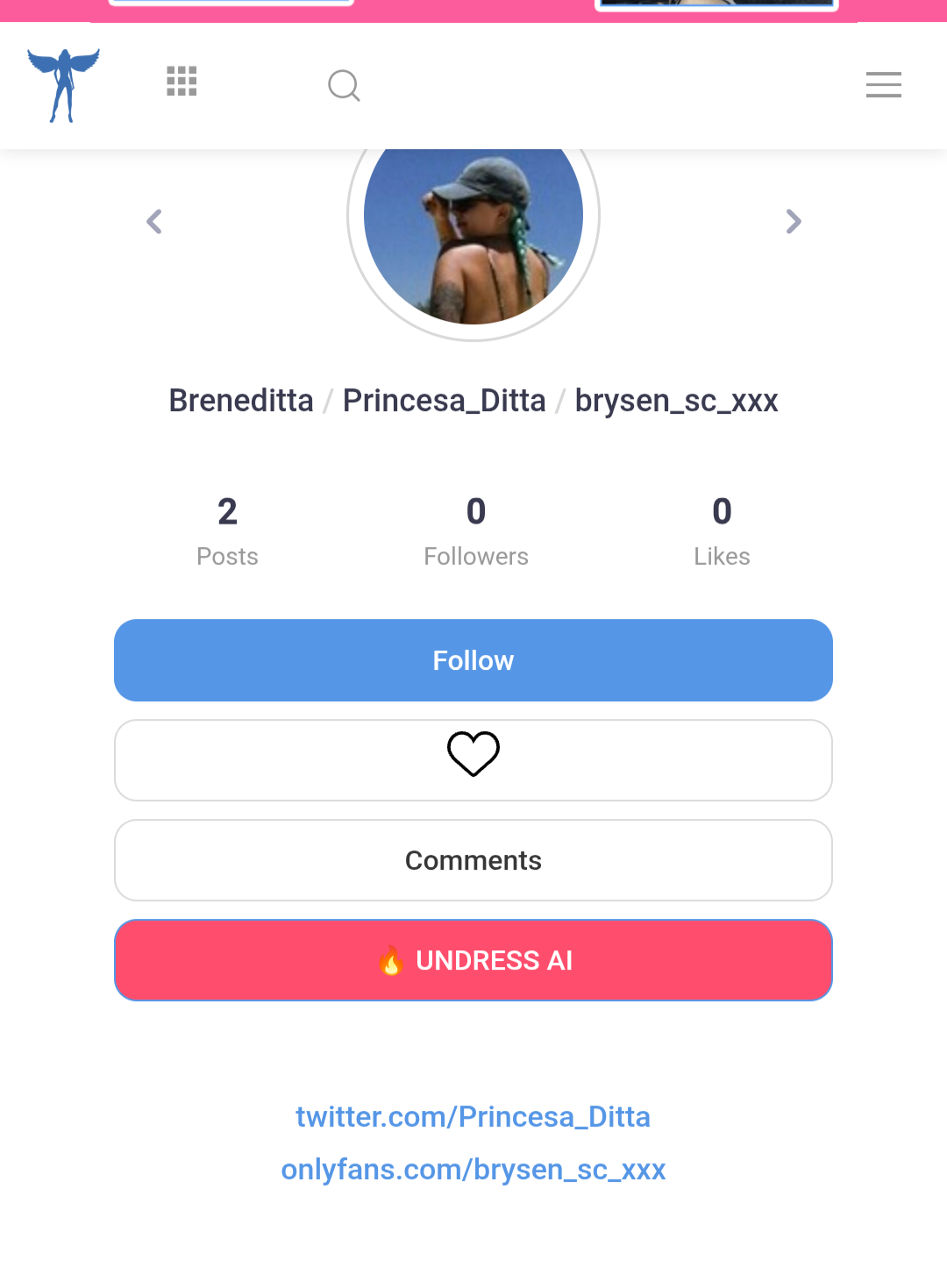This screenshot has height=1288, width=947.
Task: Tap the Follow button
Action: (473, 660)
